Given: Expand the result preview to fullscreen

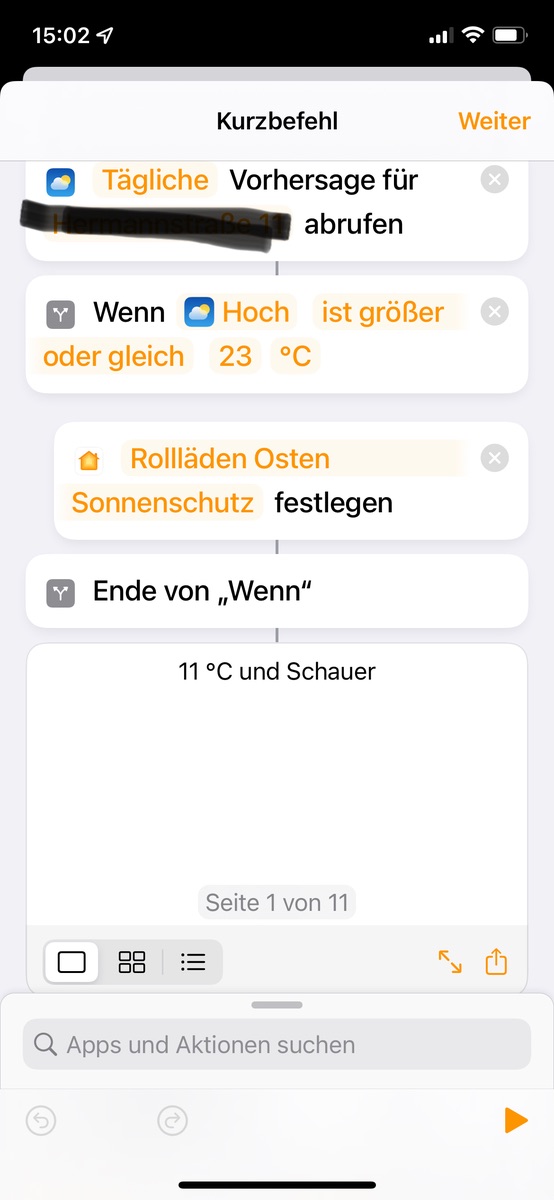Looking at the screenshot, I should coord(450,962).
